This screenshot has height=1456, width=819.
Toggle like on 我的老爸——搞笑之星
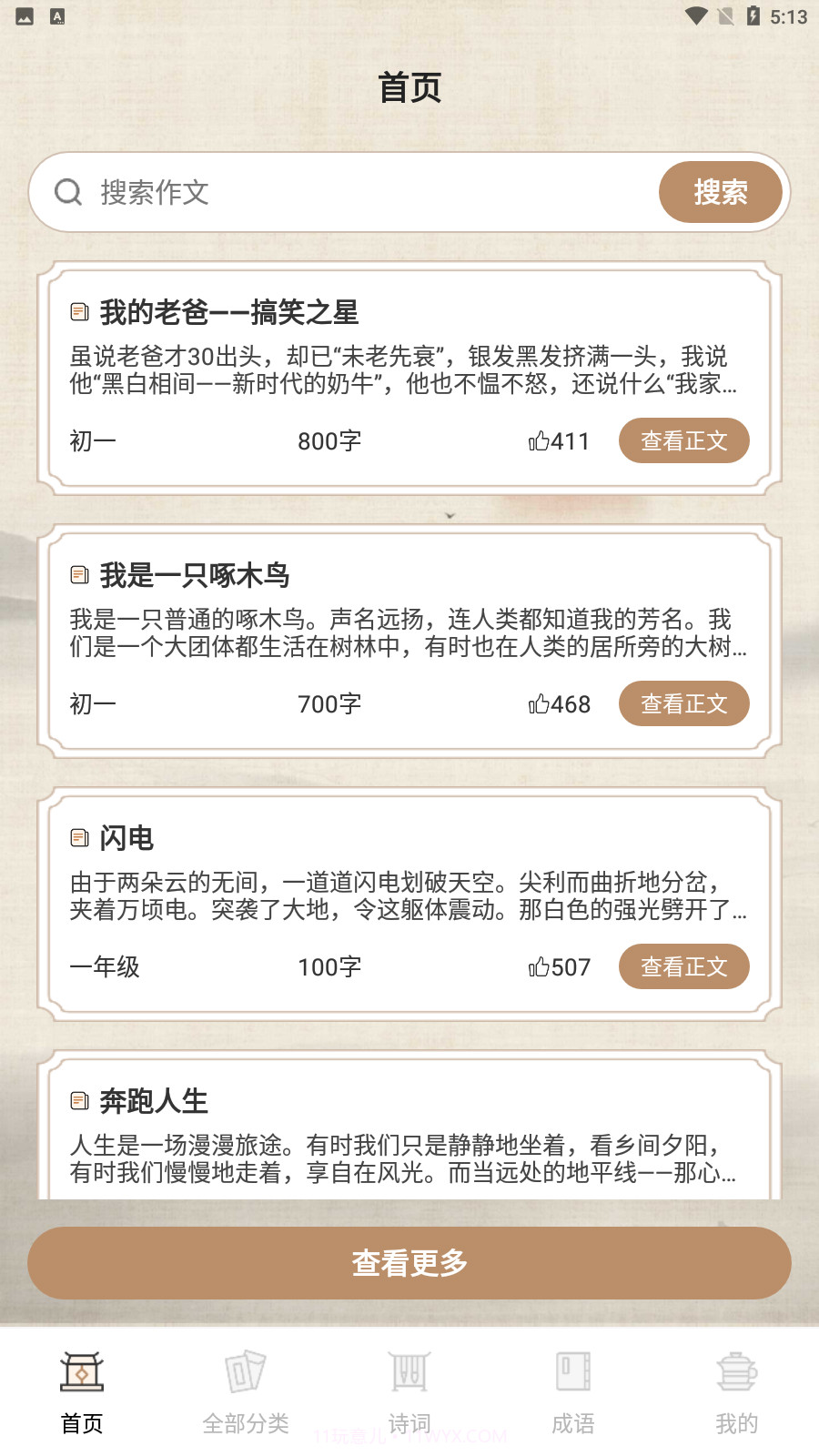pos(539,440)
